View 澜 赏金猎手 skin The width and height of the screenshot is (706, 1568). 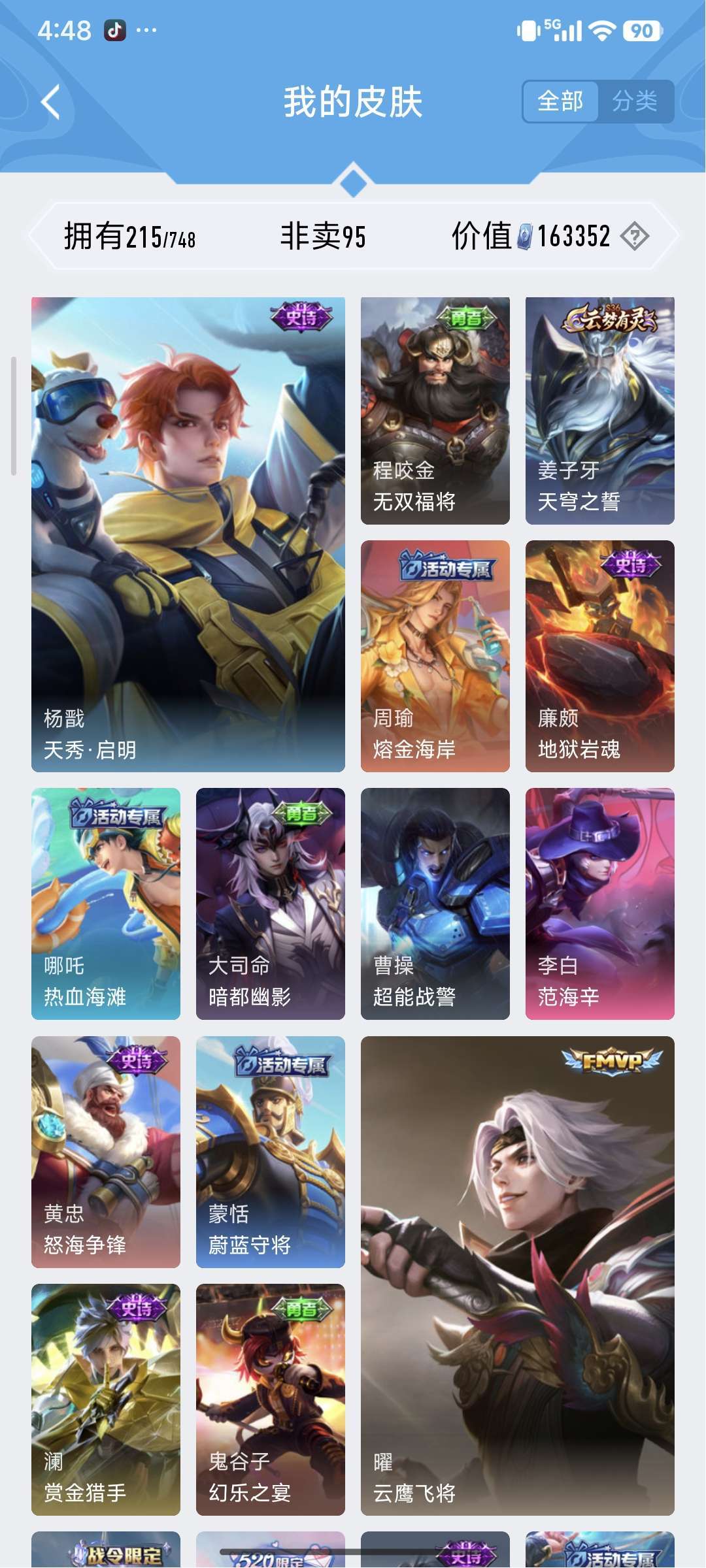click(106, 1399)
